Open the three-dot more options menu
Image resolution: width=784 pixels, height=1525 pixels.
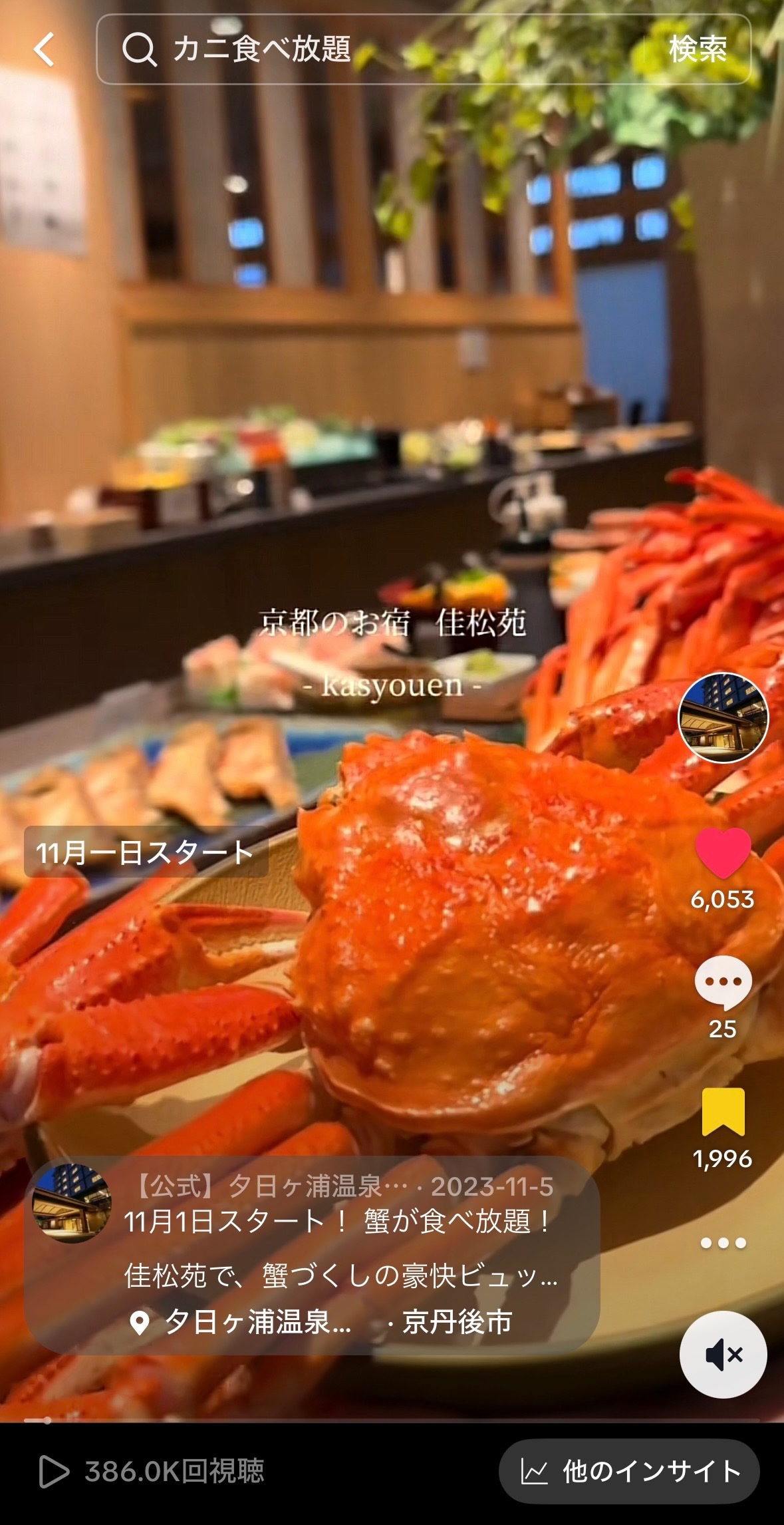[x=723, y=1242]
